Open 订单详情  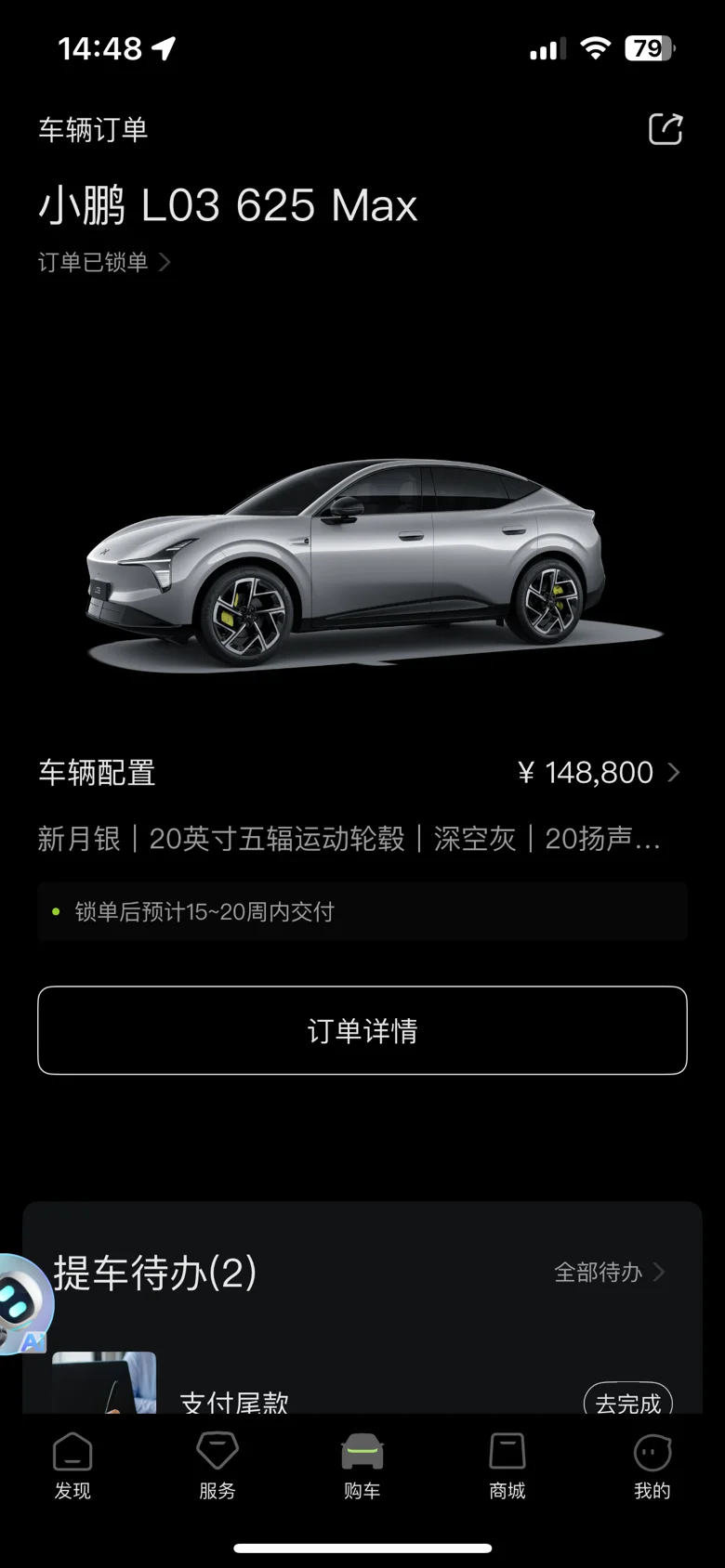point(362,1030)
